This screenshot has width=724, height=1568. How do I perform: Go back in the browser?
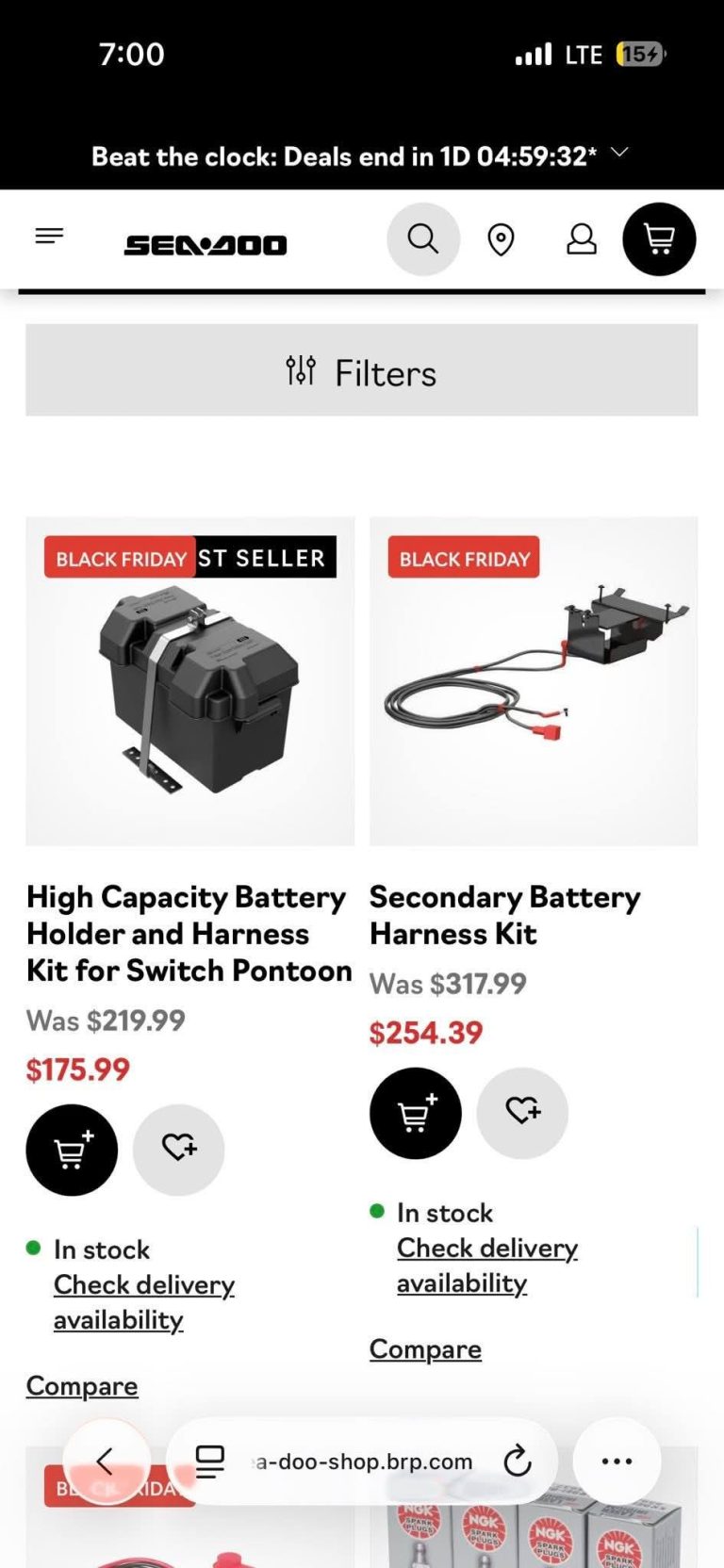tap(106, 1462)
